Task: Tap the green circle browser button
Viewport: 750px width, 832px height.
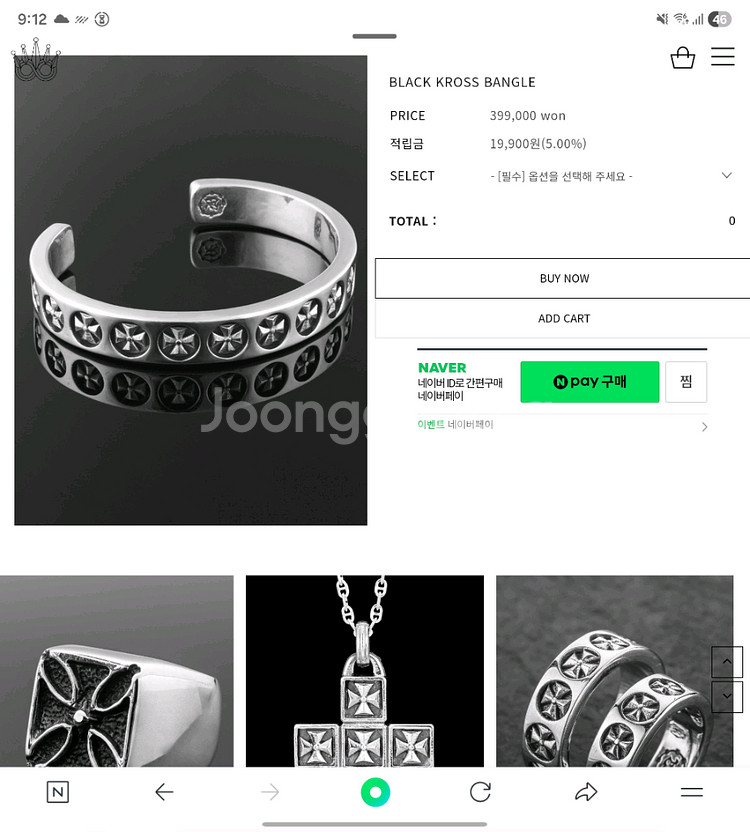Action: coord(375,792)
